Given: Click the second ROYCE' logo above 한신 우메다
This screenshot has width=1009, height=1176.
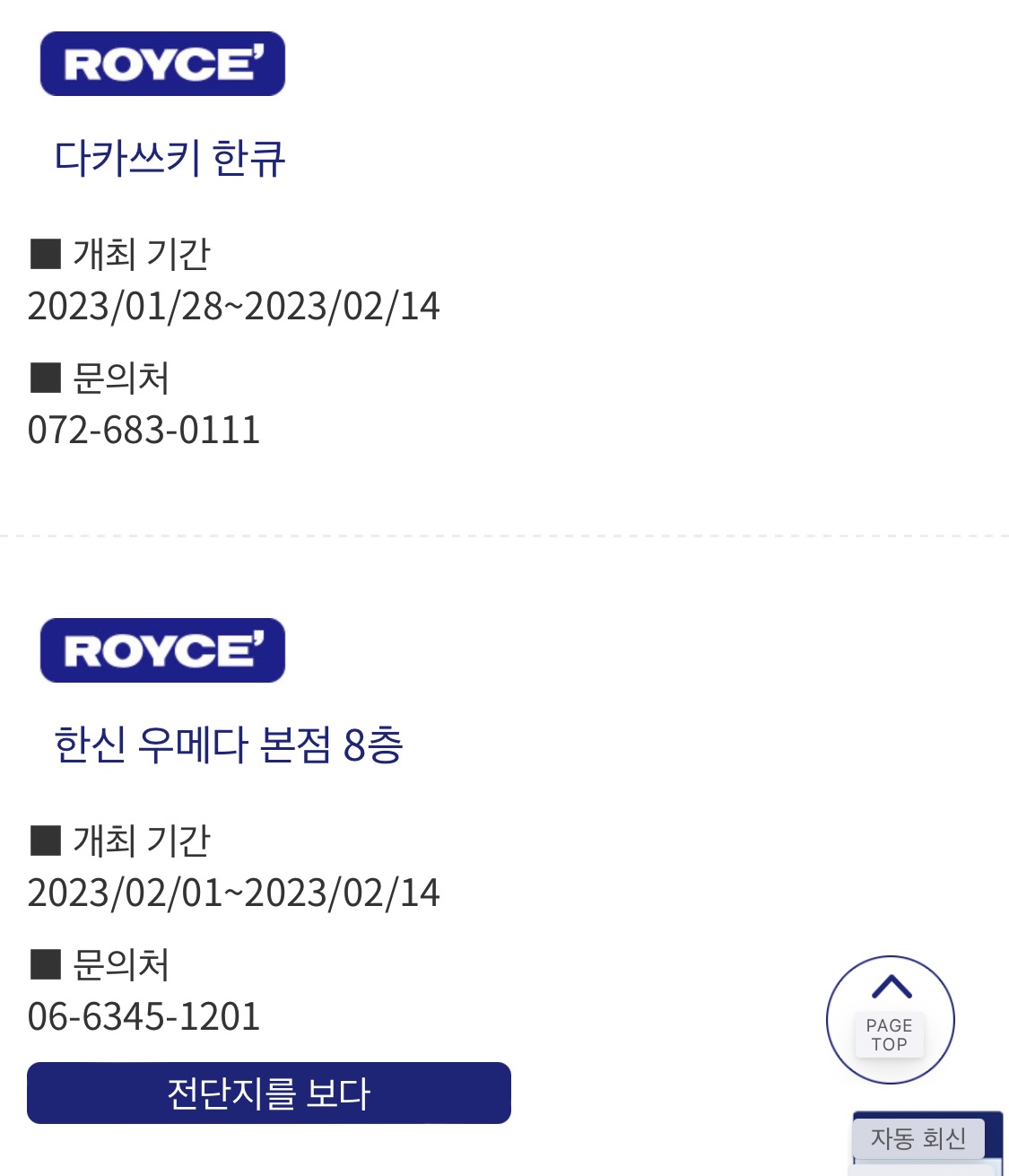Looking at the screenshot, I should click(x=164, y=651).
